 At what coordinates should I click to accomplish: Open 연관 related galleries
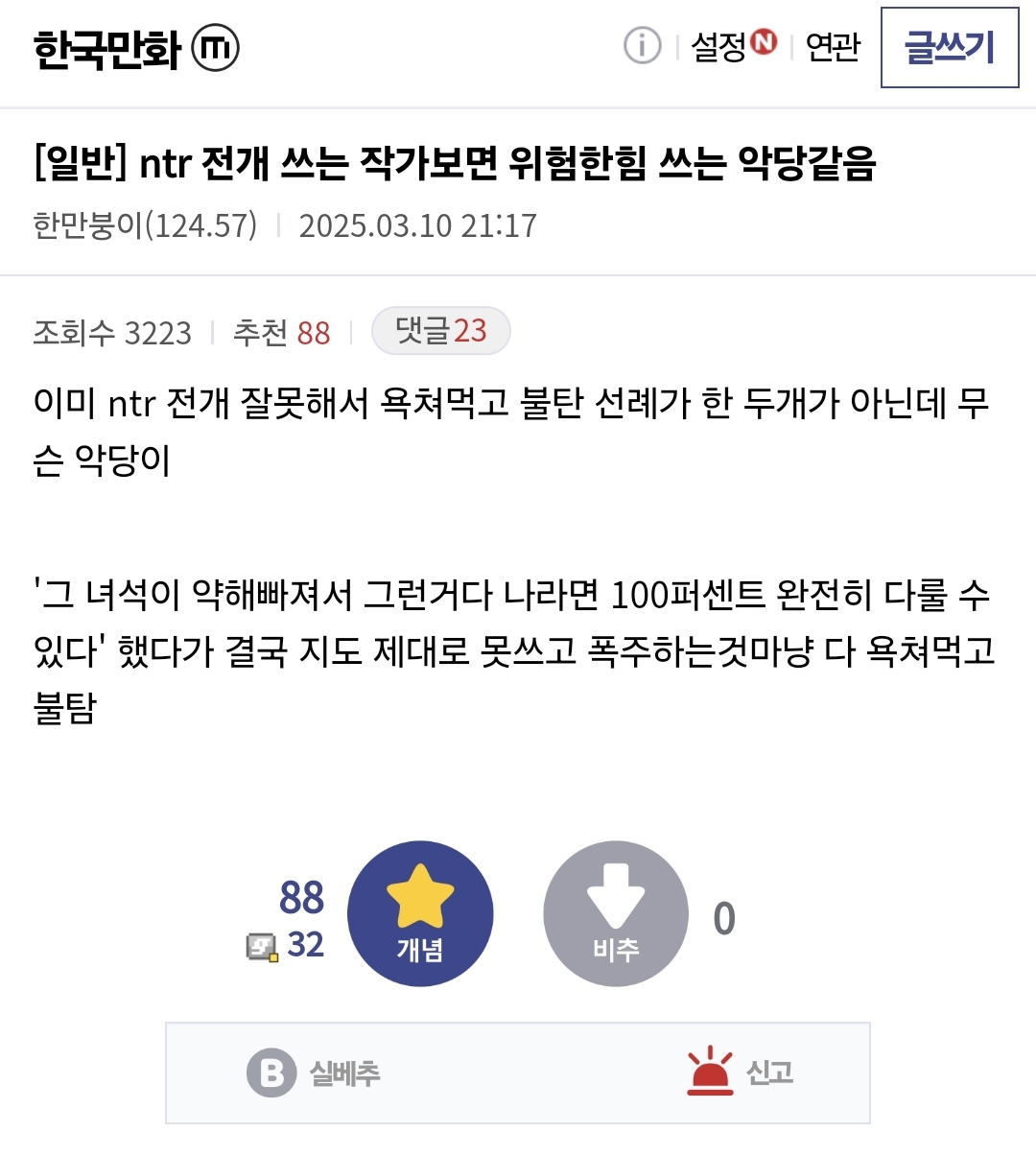pos(832,46)
